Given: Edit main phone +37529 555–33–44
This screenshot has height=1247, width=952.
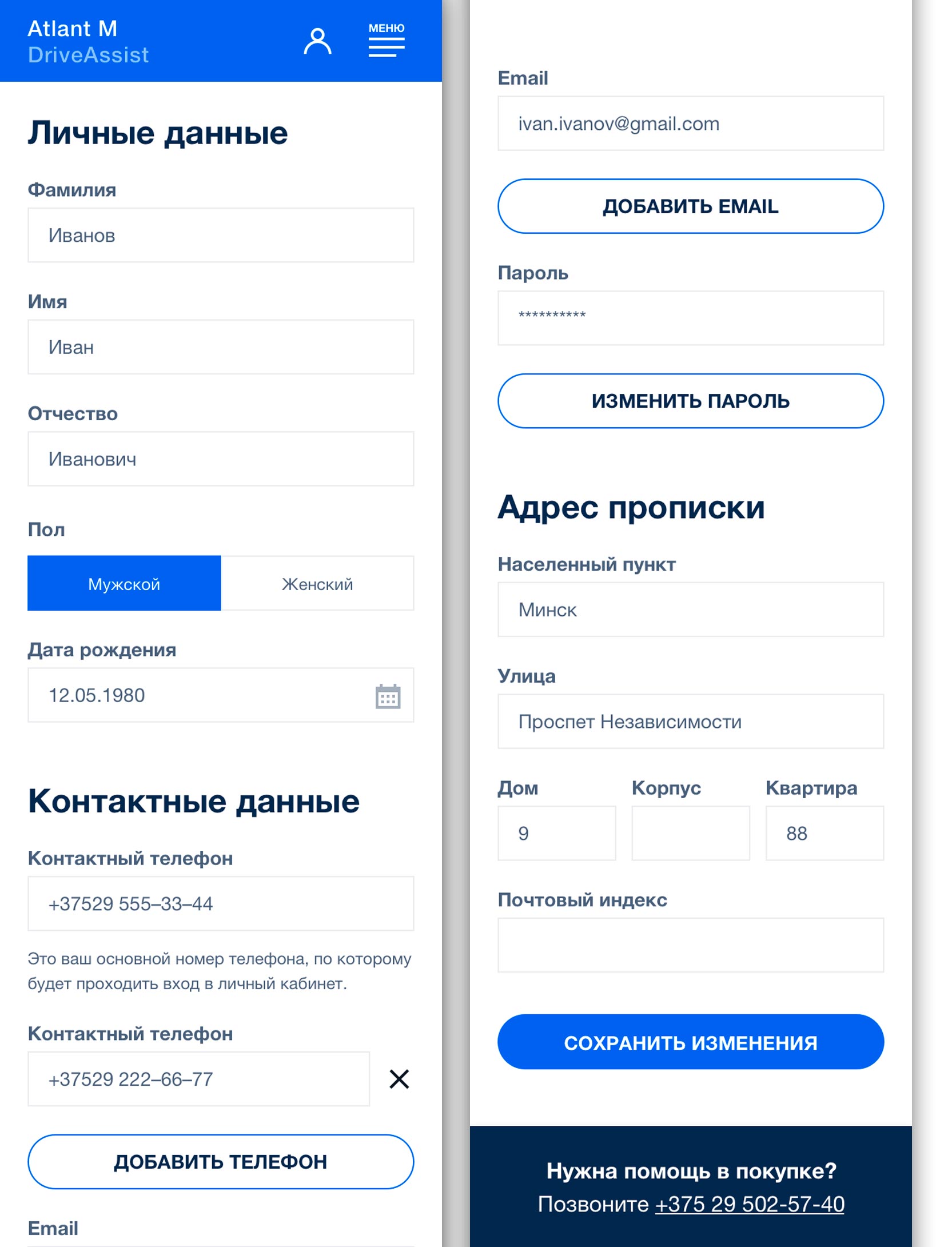Looking at the screenshot, I should pyautogui.click(x=221, y=903).
